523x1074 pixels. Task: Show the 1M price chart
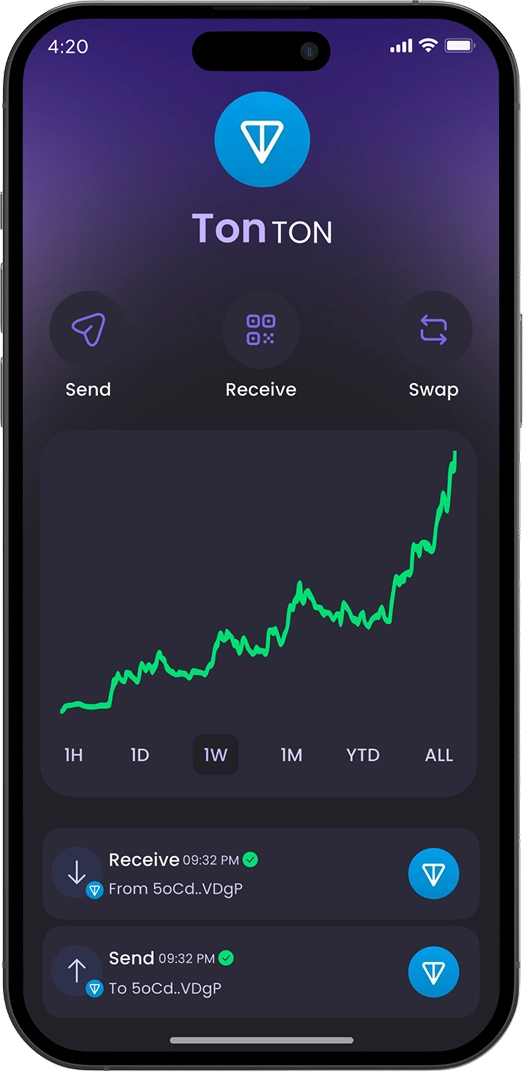pos(291,755)
